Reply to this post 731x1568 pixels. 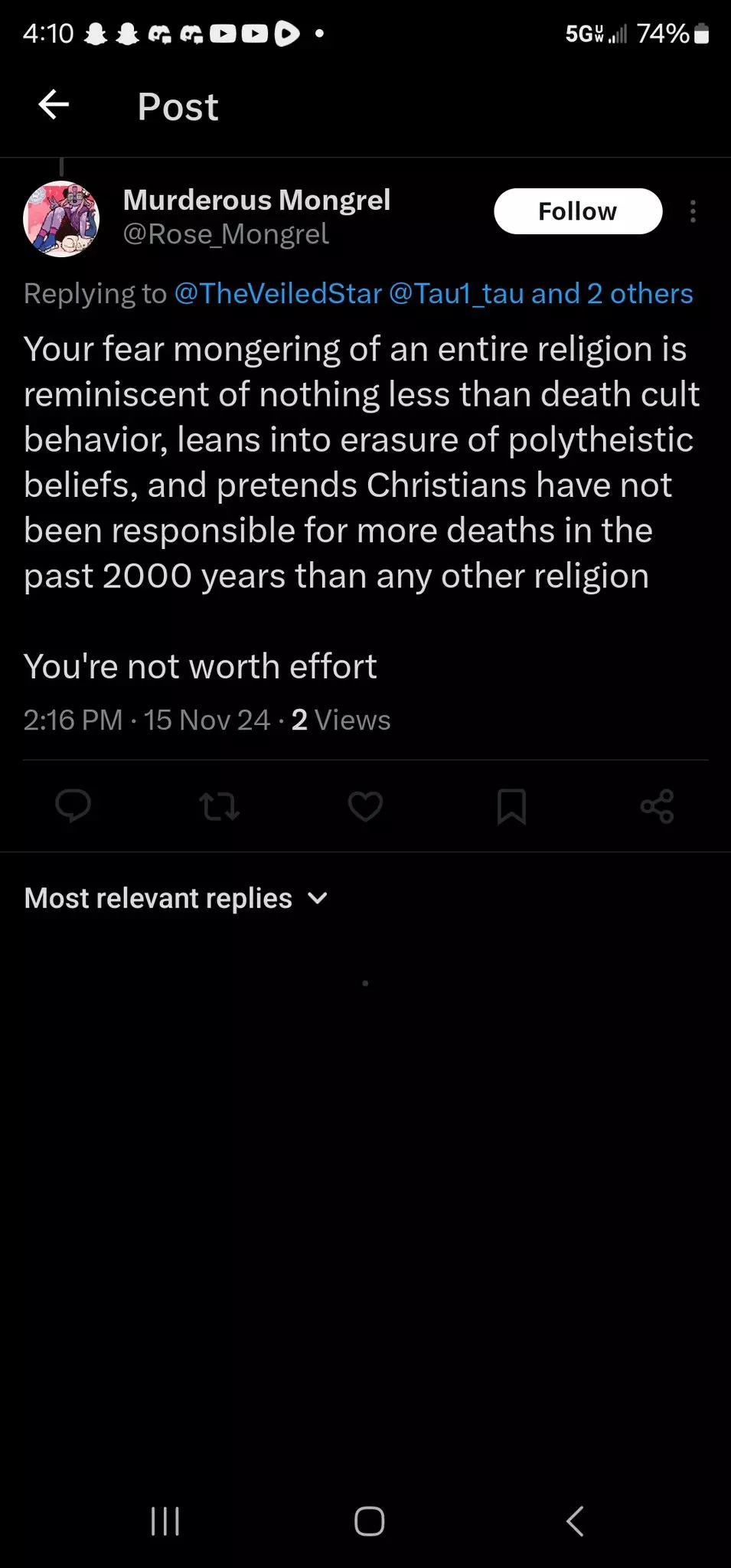(x=73, y=806)
